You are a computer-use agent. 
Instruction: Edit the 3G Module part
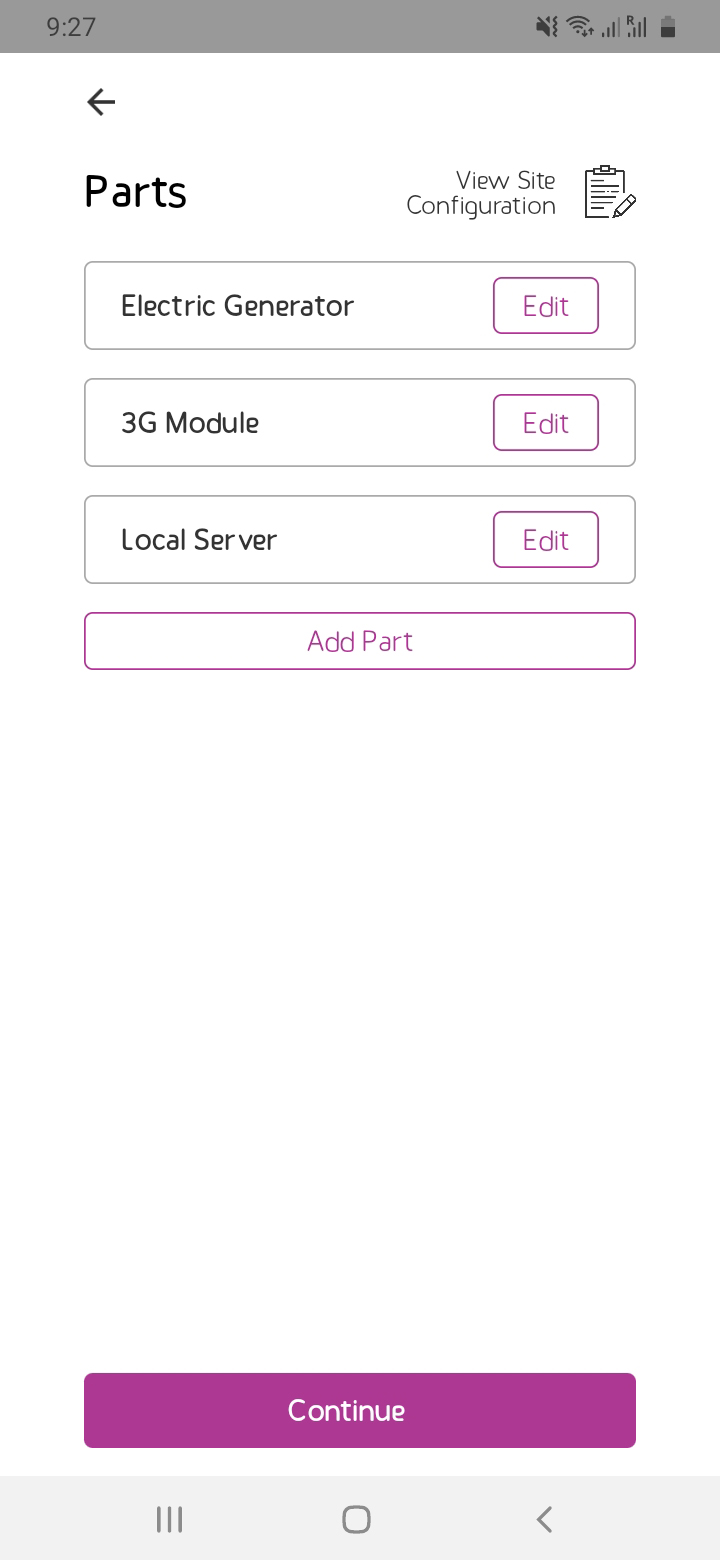pyautogui.click(x=546, y=423)
